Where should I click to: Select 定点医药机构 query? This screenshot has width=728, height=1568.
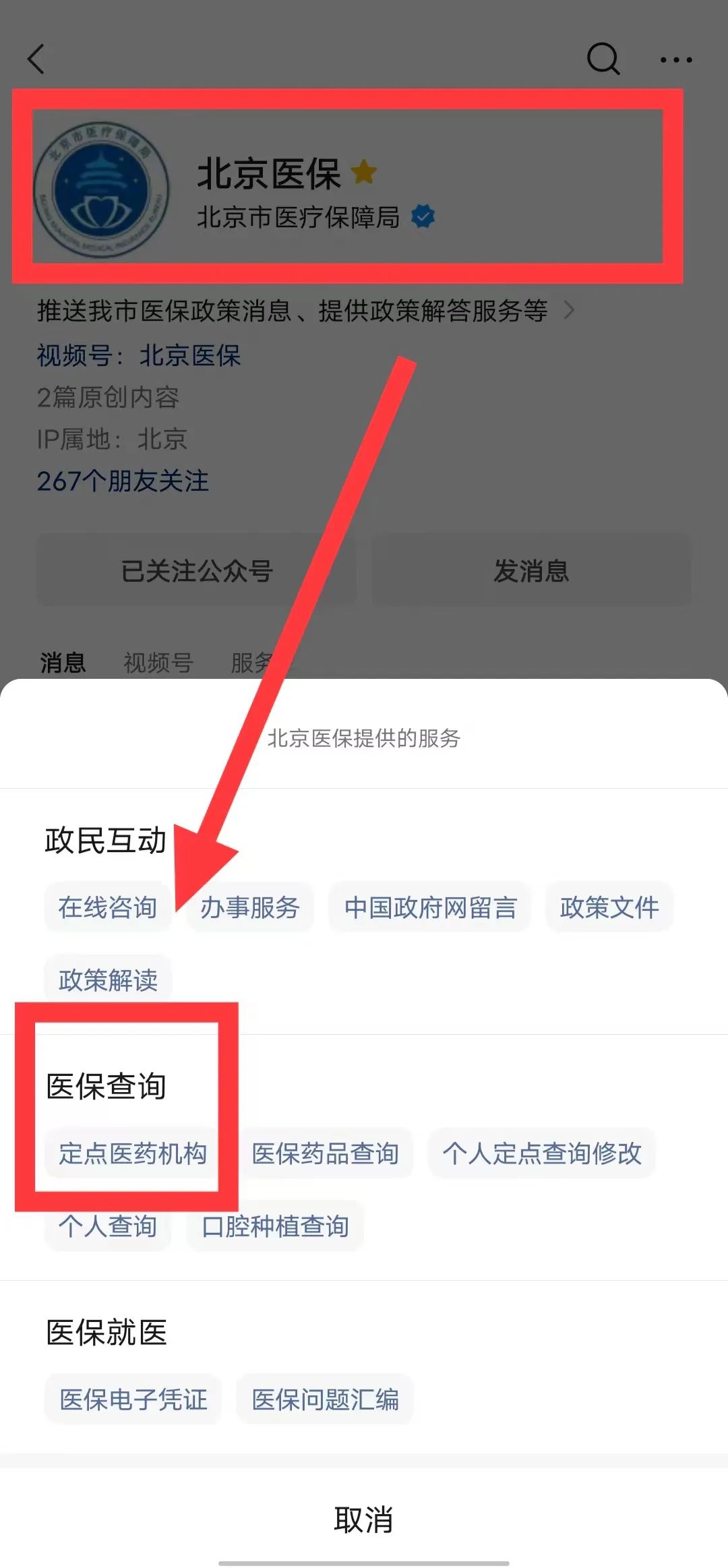(x=133, y=1153)
